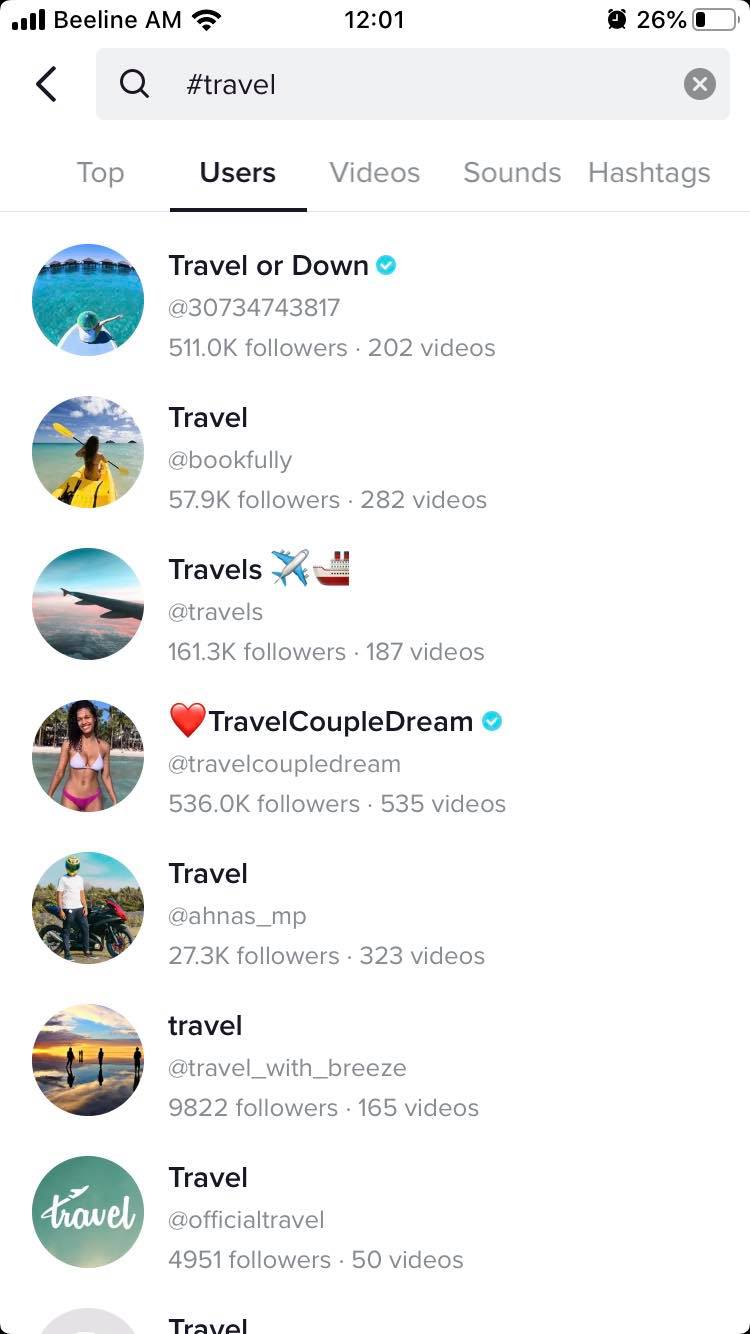Screen dimensions: 750x1334
Task: Go back using the arrow icon
Action: point(46,85)
